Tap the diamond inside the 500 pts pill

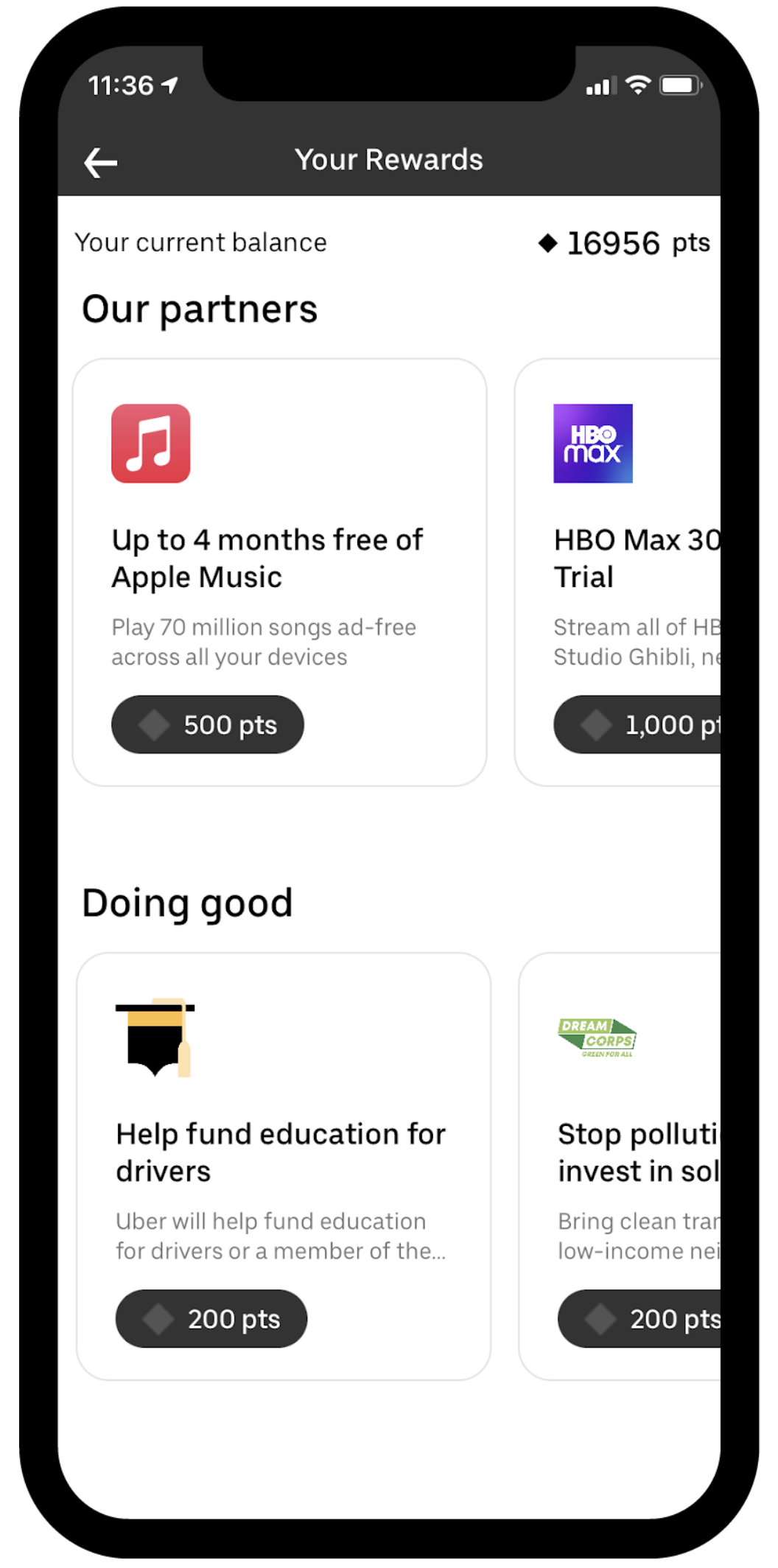point(153,724)
